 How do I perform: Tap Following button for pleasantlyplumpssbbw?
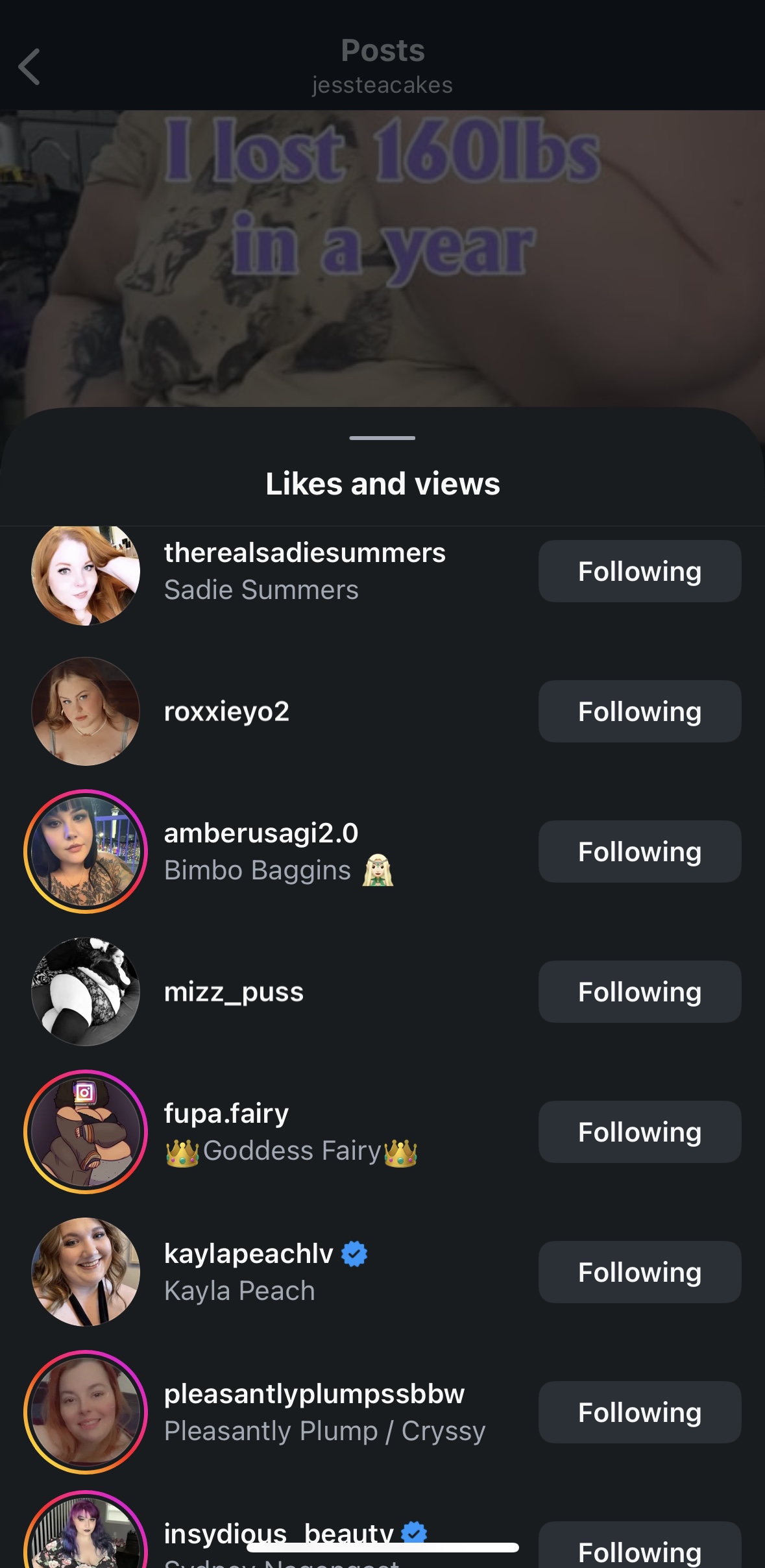pos(639,1412)
